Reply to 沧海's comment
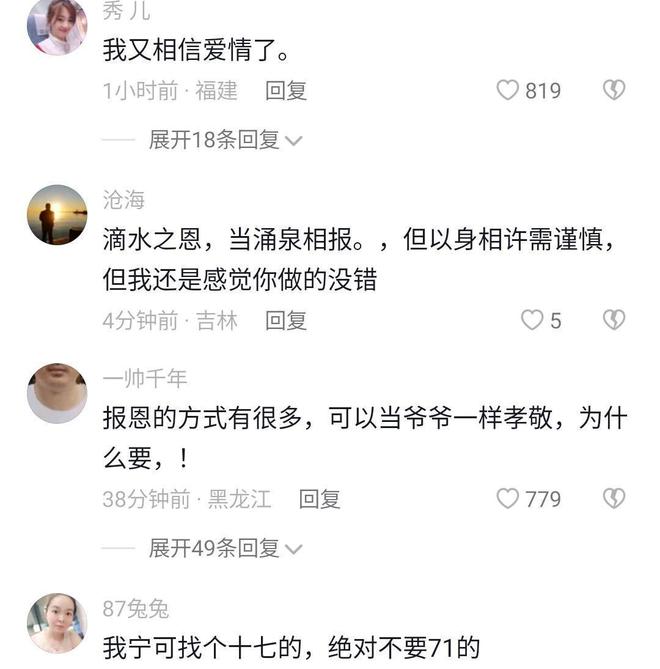 pyautogui.click(x=286, y=321)
